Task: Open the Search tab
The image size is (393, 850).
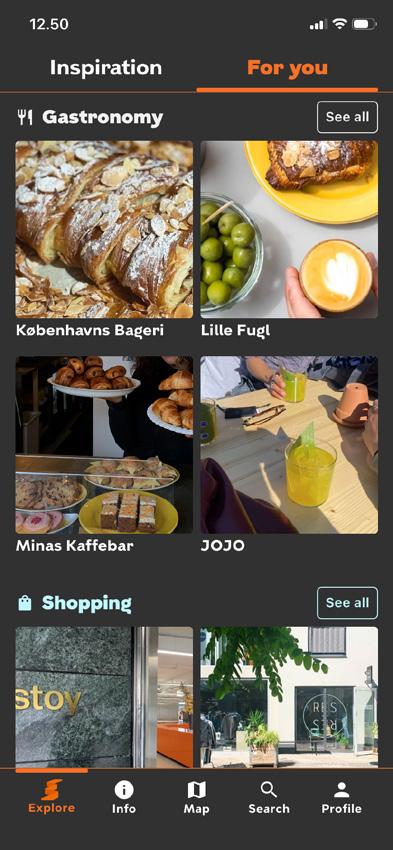Action: (269, 797)
